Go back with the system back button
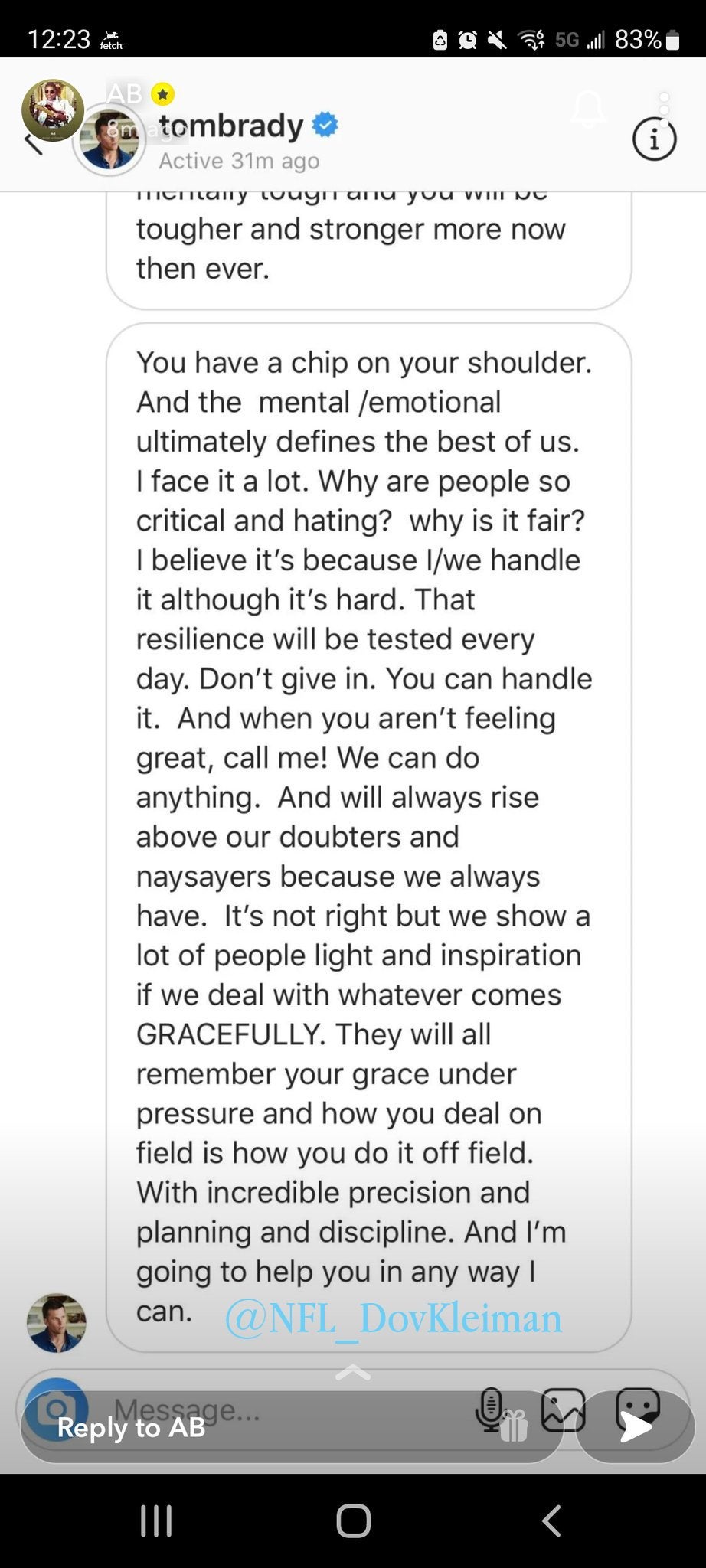Screen dimensions: 706x1568 click(551, 1521)
